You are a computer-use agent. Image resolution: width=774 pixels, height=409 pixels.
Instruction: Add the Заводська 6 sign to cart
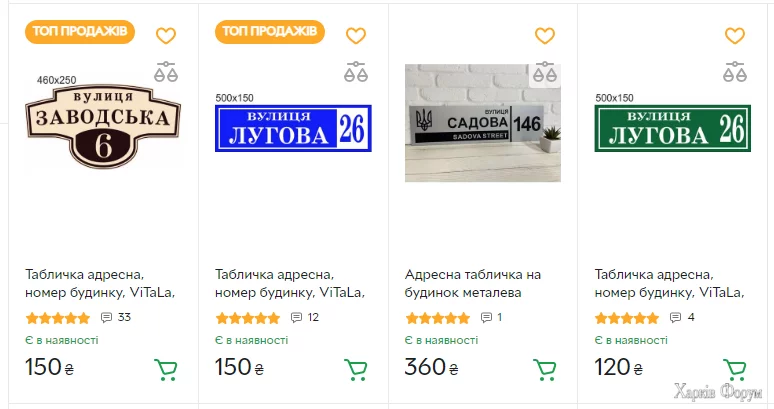coord(166,370)
